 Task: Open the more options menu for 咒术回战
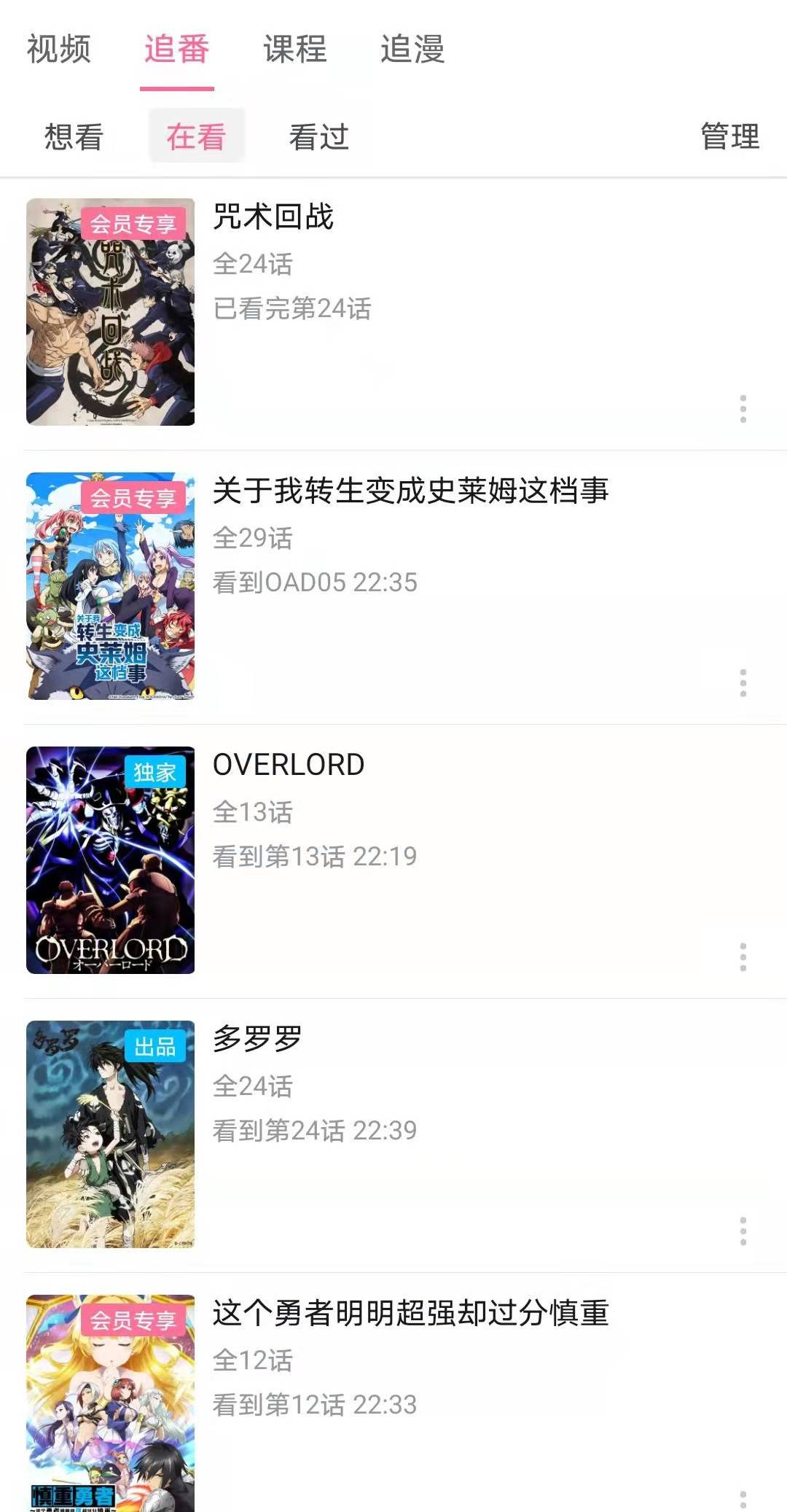click(743, 409)
